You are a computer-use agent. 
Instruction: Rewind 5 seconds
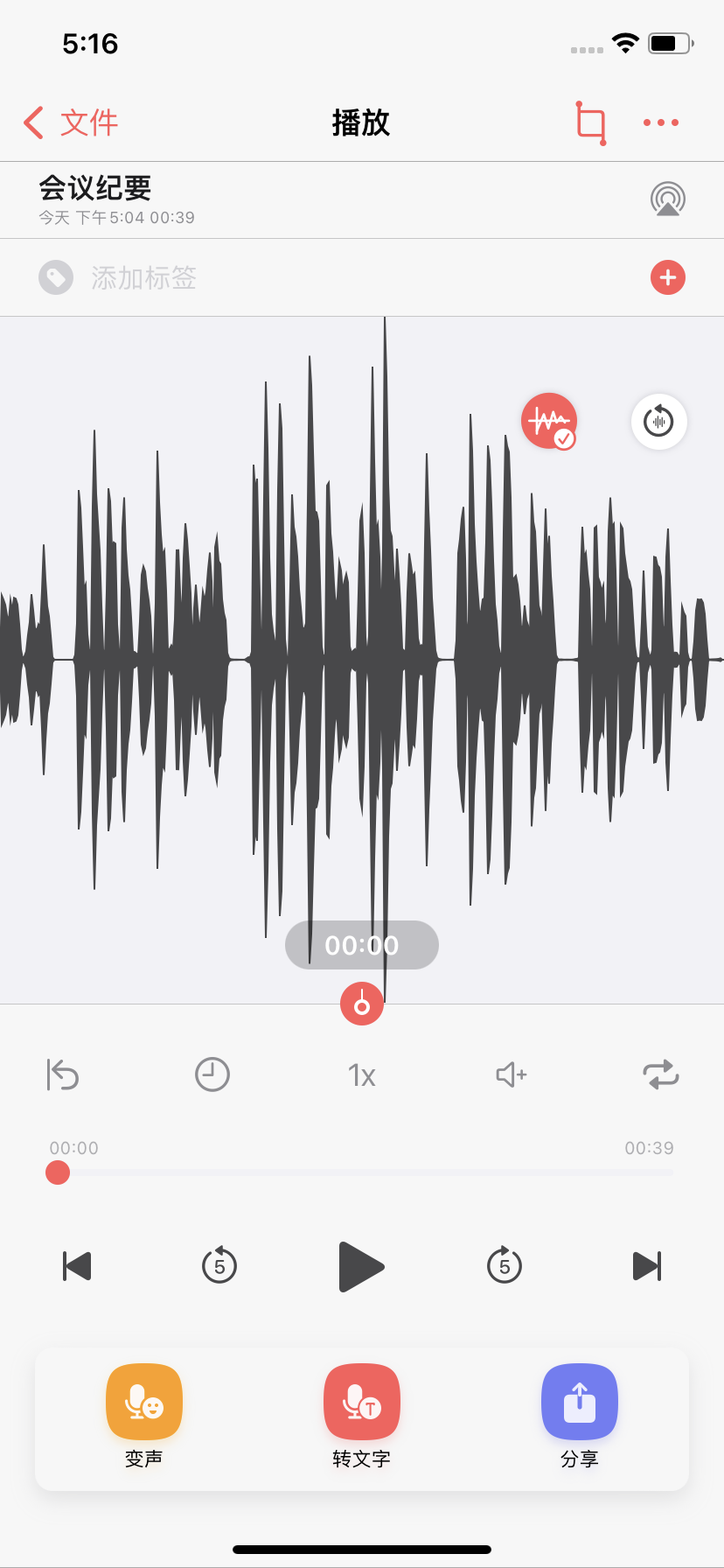(x=219, y=1265)
